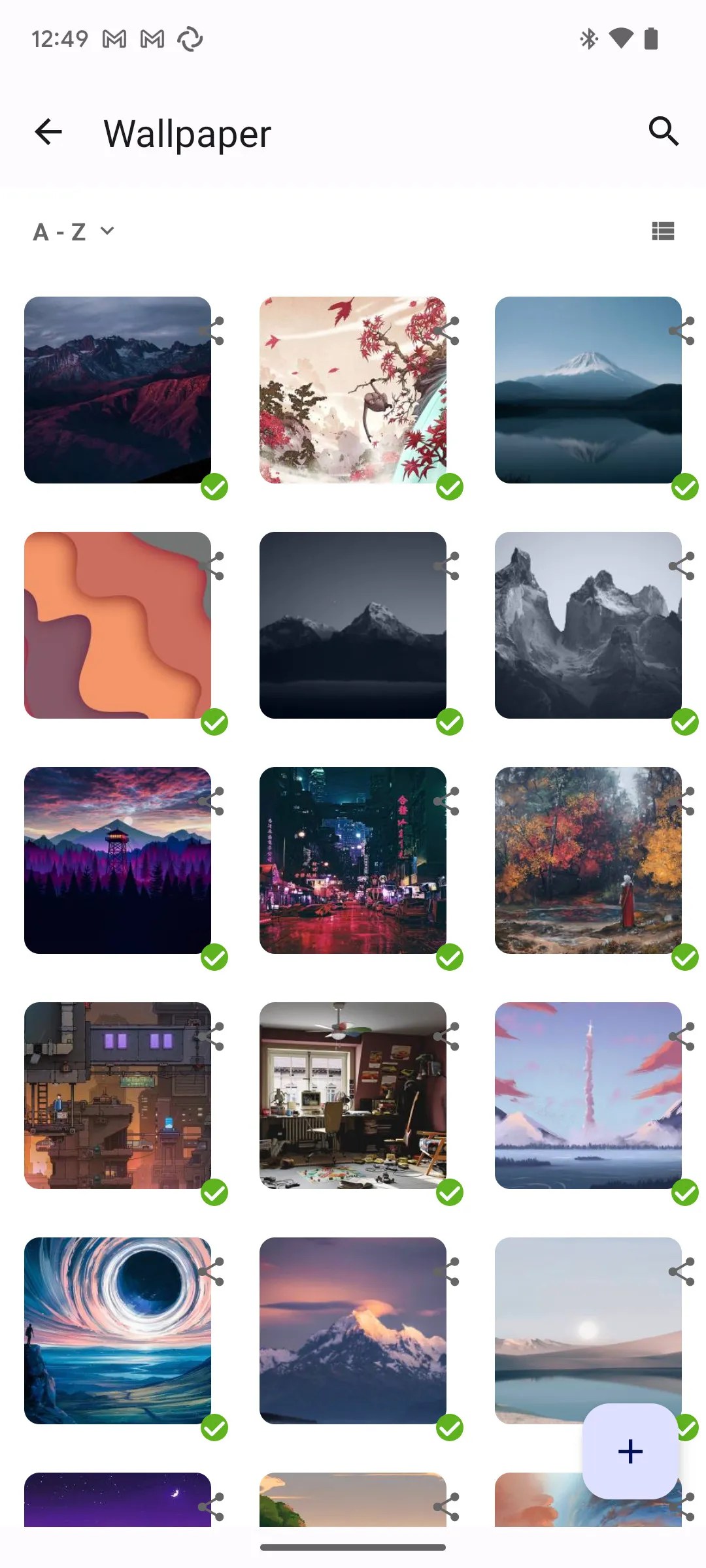
Task: Open the autumn forest painting wallpaper
Action: pyautogui.click(x=588, y=860)
